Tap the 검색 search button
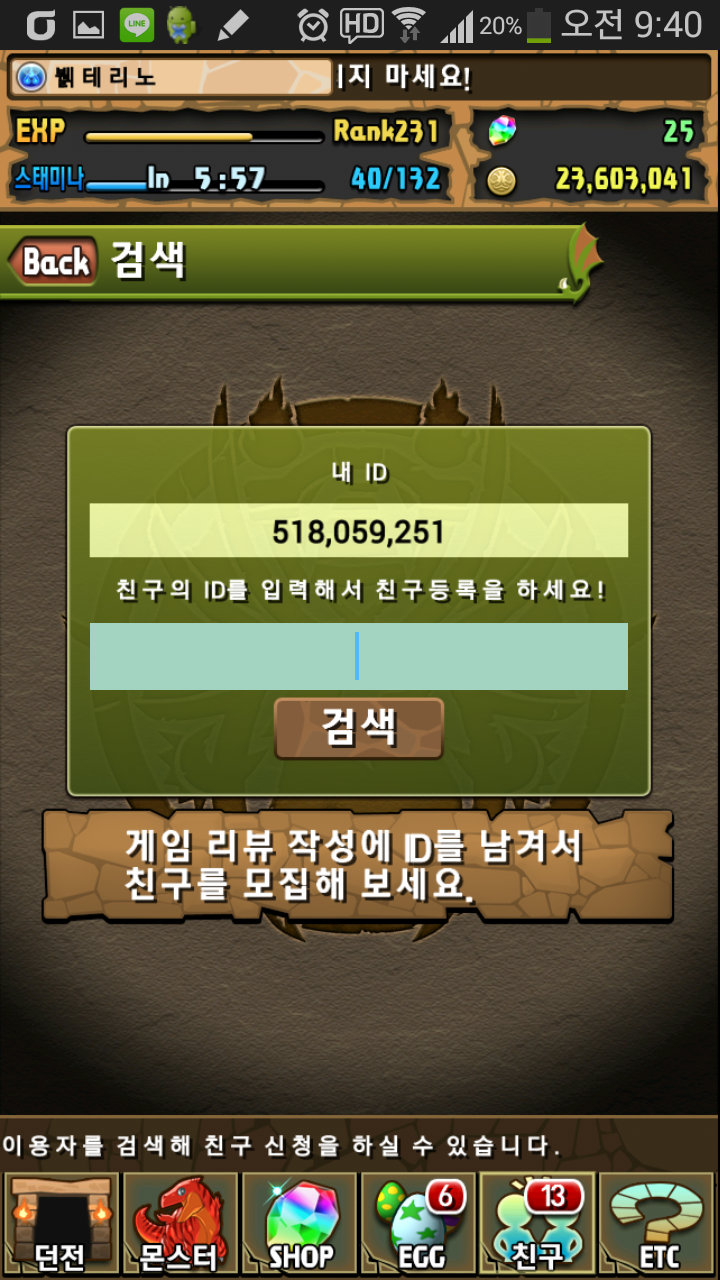Screen dimensions: 720x1280 pyautogui.click(x=358, y=727)
